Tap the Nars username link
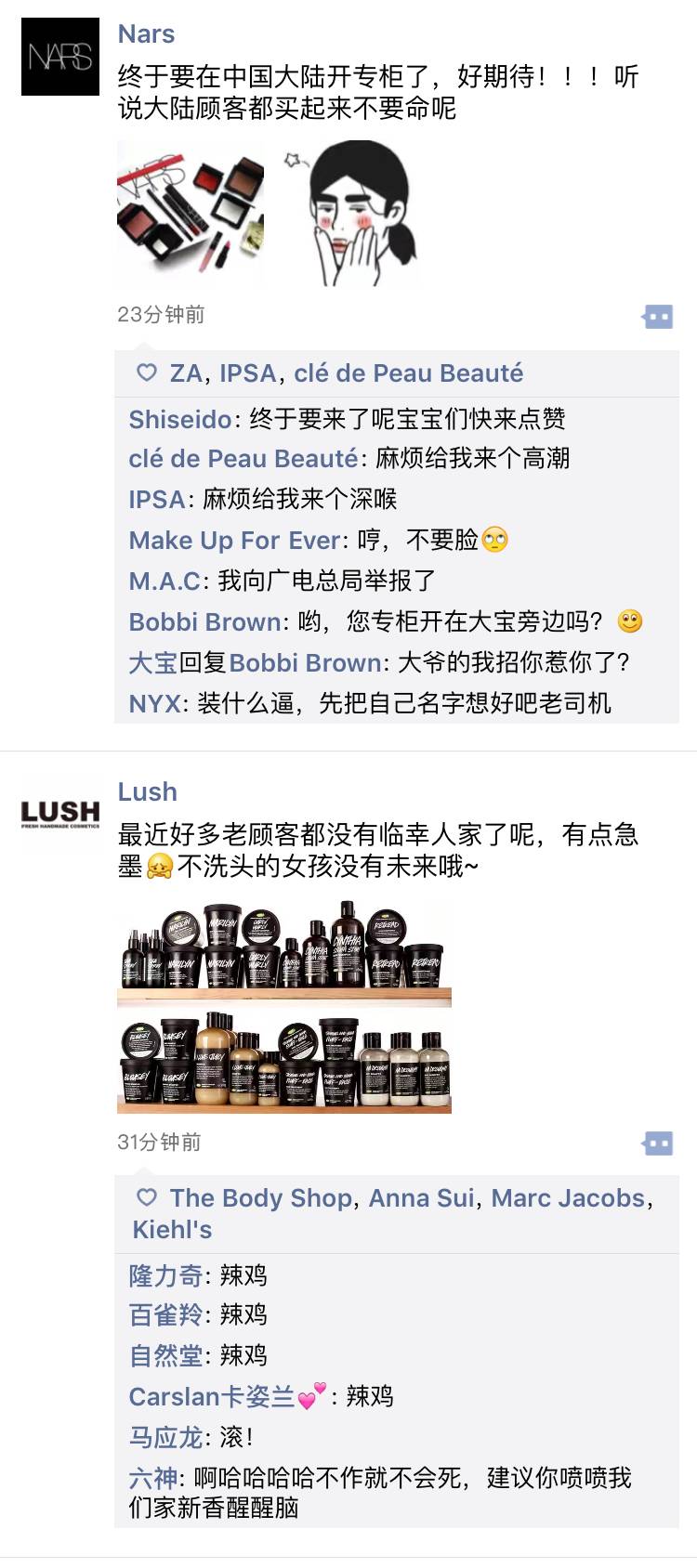Viewport: 697px width, 1568px height. coord(146,34)
